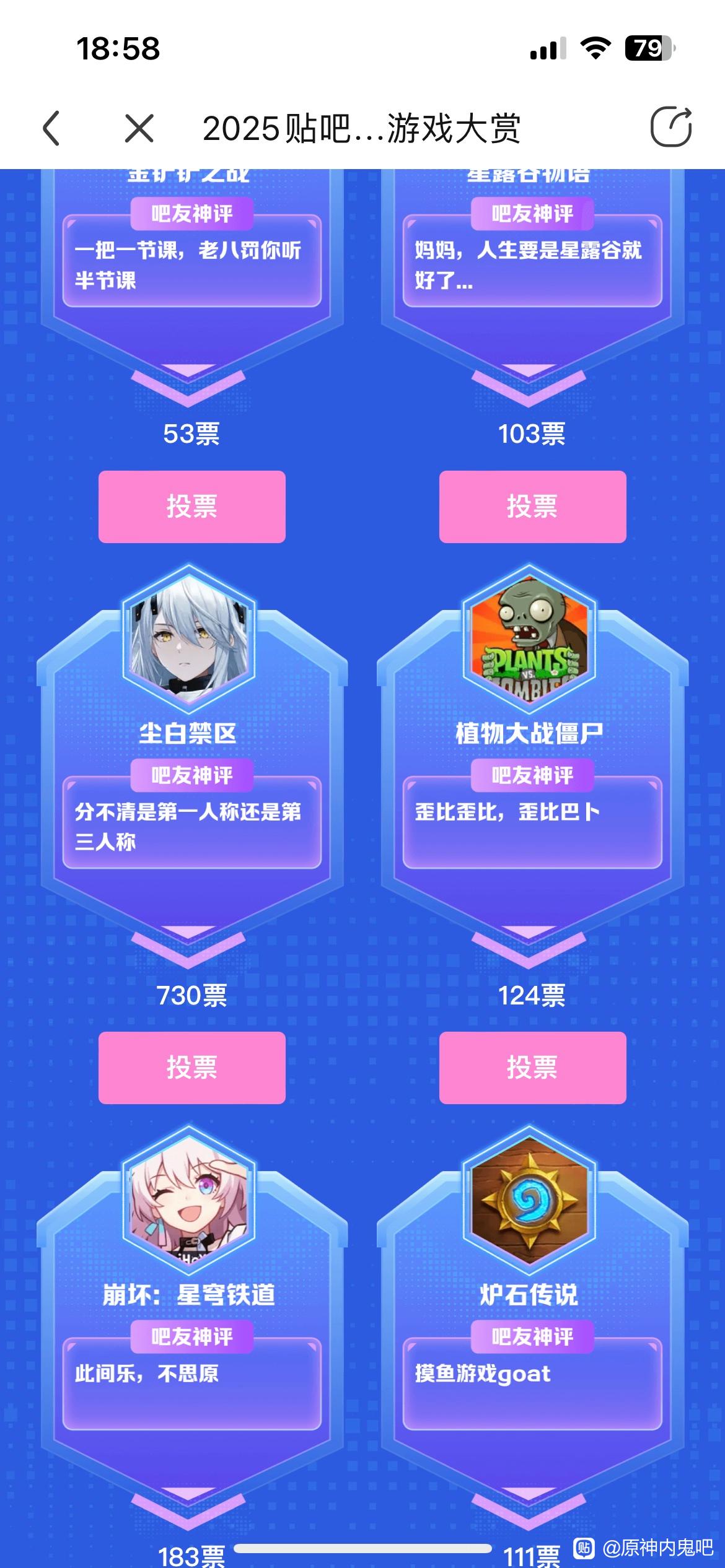The image size is (725, 1568).
Task: Vote for 尘白禁区
Action: click(191, 1068)
